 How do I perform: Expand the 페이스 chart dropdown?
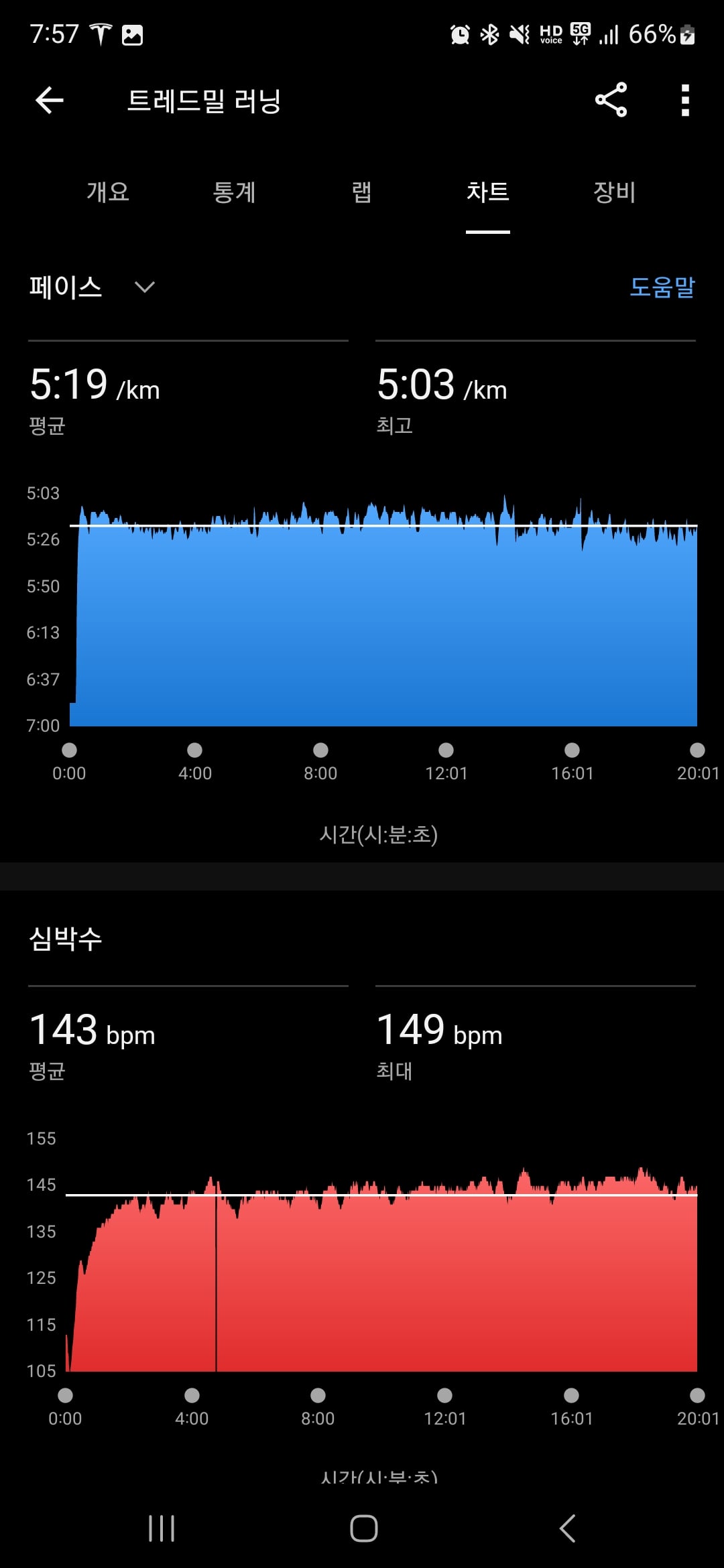(93, 287)
